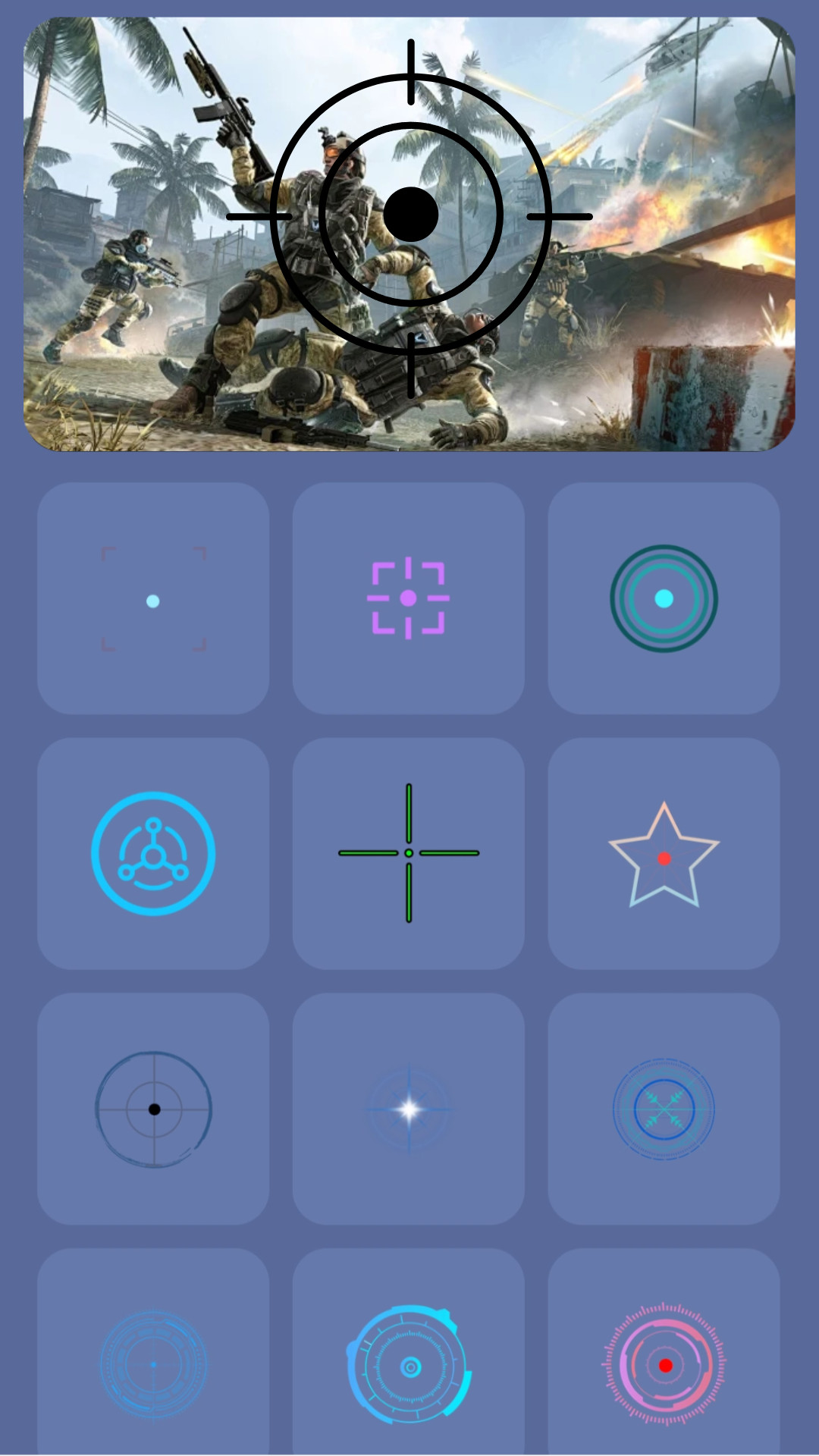The width and height of the screenshot is (819, 1456).
Task: Pick the blue circle crosshair with crossed arrows
Action: coord(664,1109)
